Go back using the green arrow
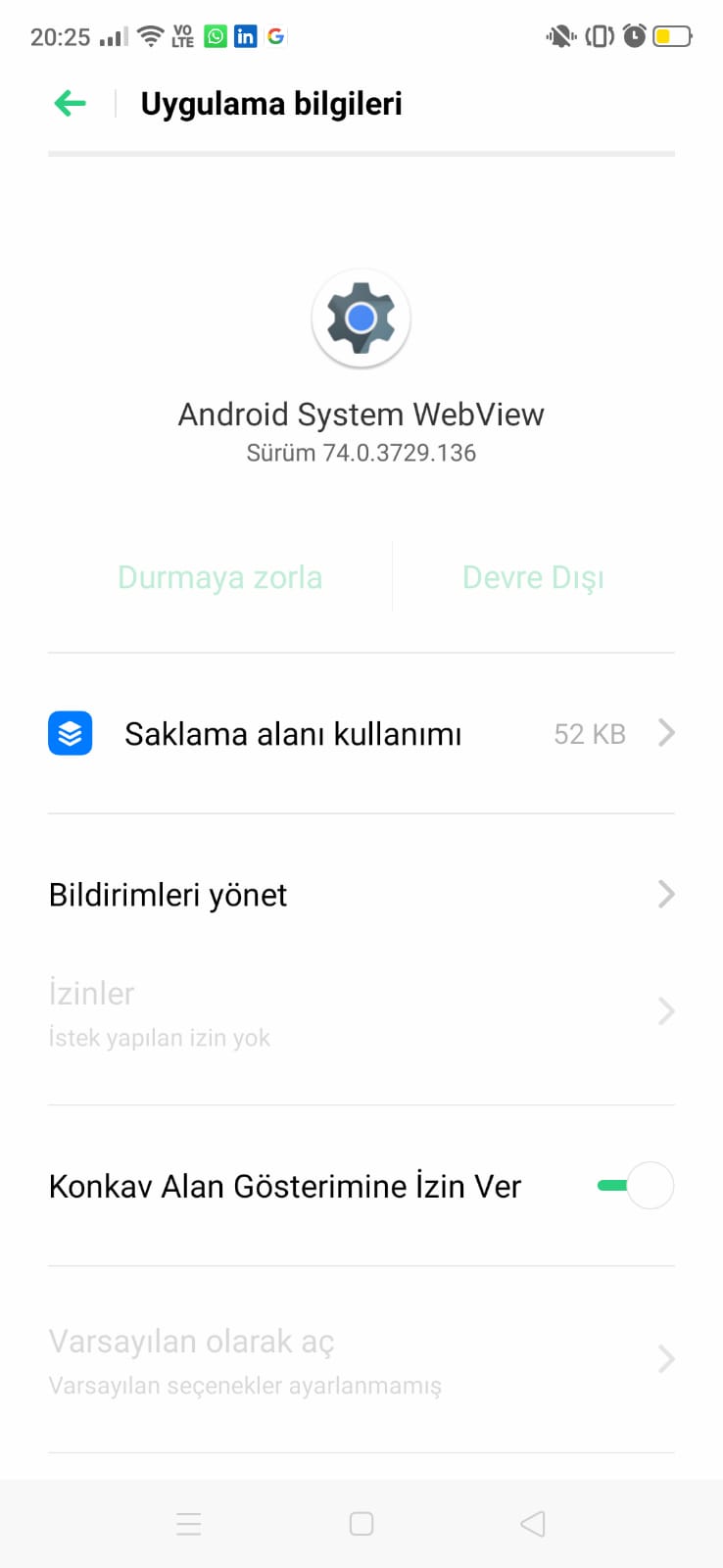 (71, 103)
